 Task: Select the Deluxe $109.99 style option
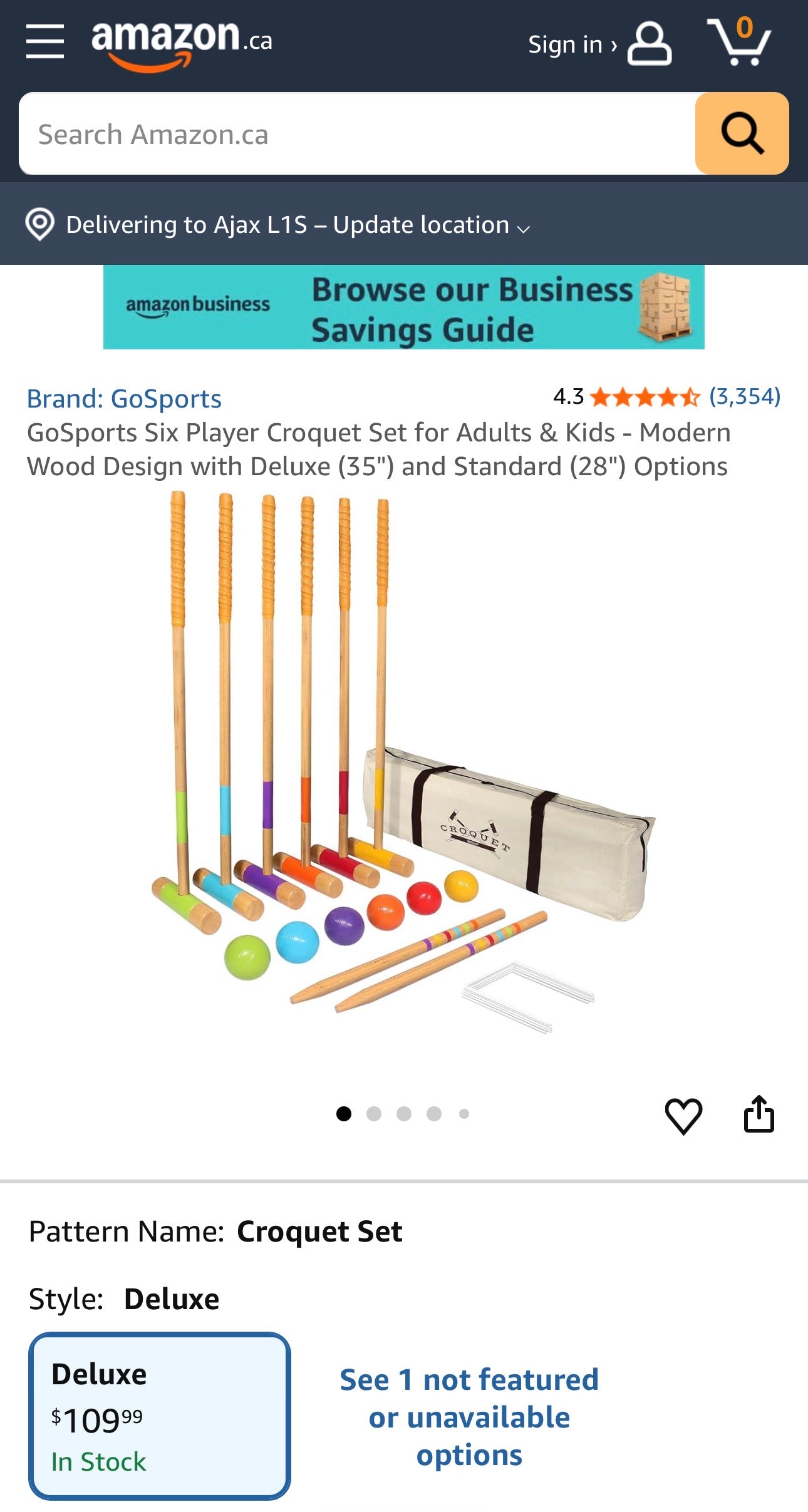point(160,1416)
